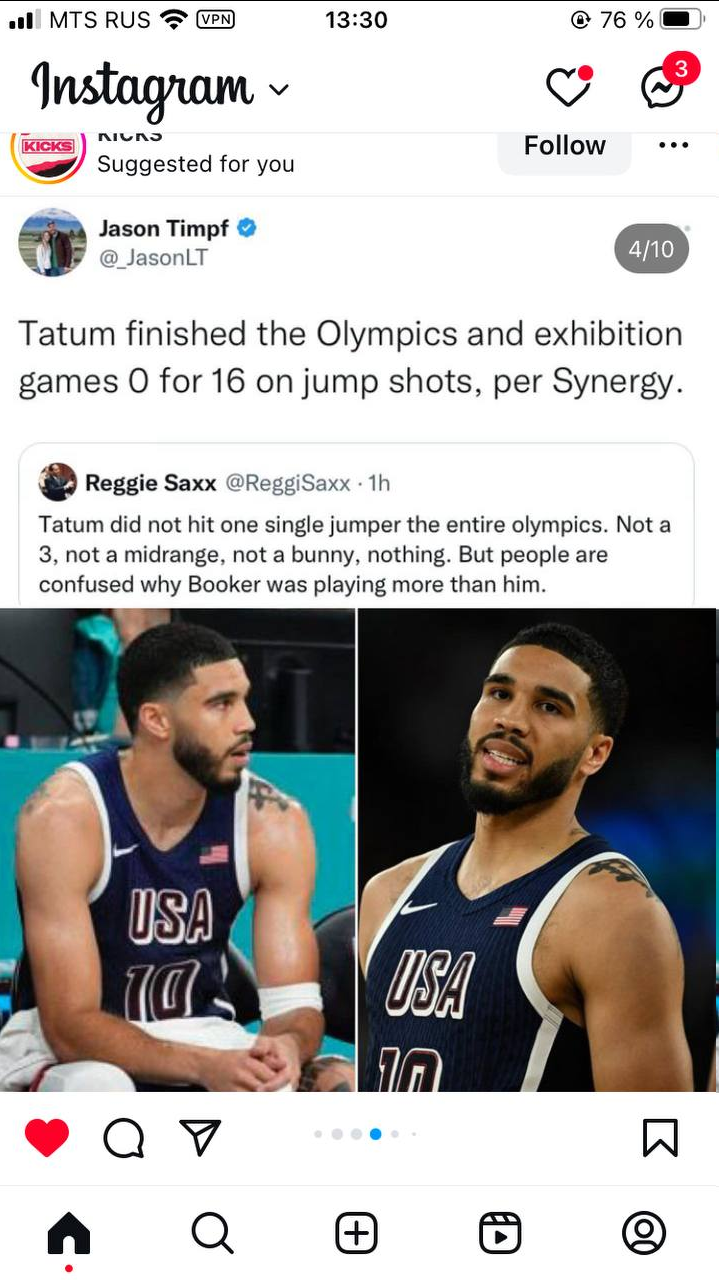Image resolution: width=719 pixels, height=1280 pixels.
Task: Save the post with the bookmark icon
Action: (660, 1138)
